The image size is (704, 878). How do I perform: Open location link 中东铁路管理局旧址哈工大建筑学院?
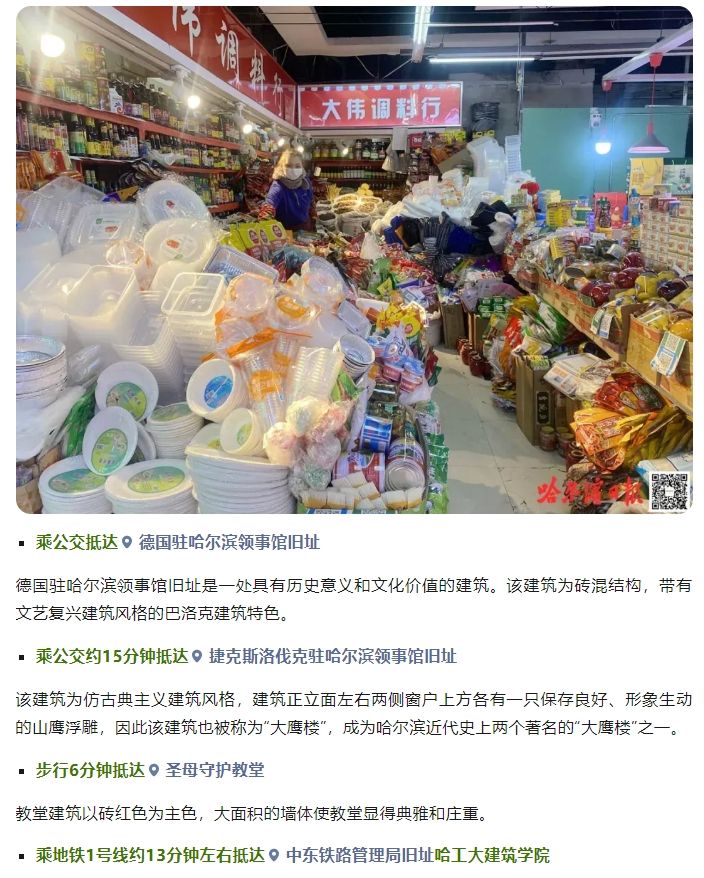[416, 855]
